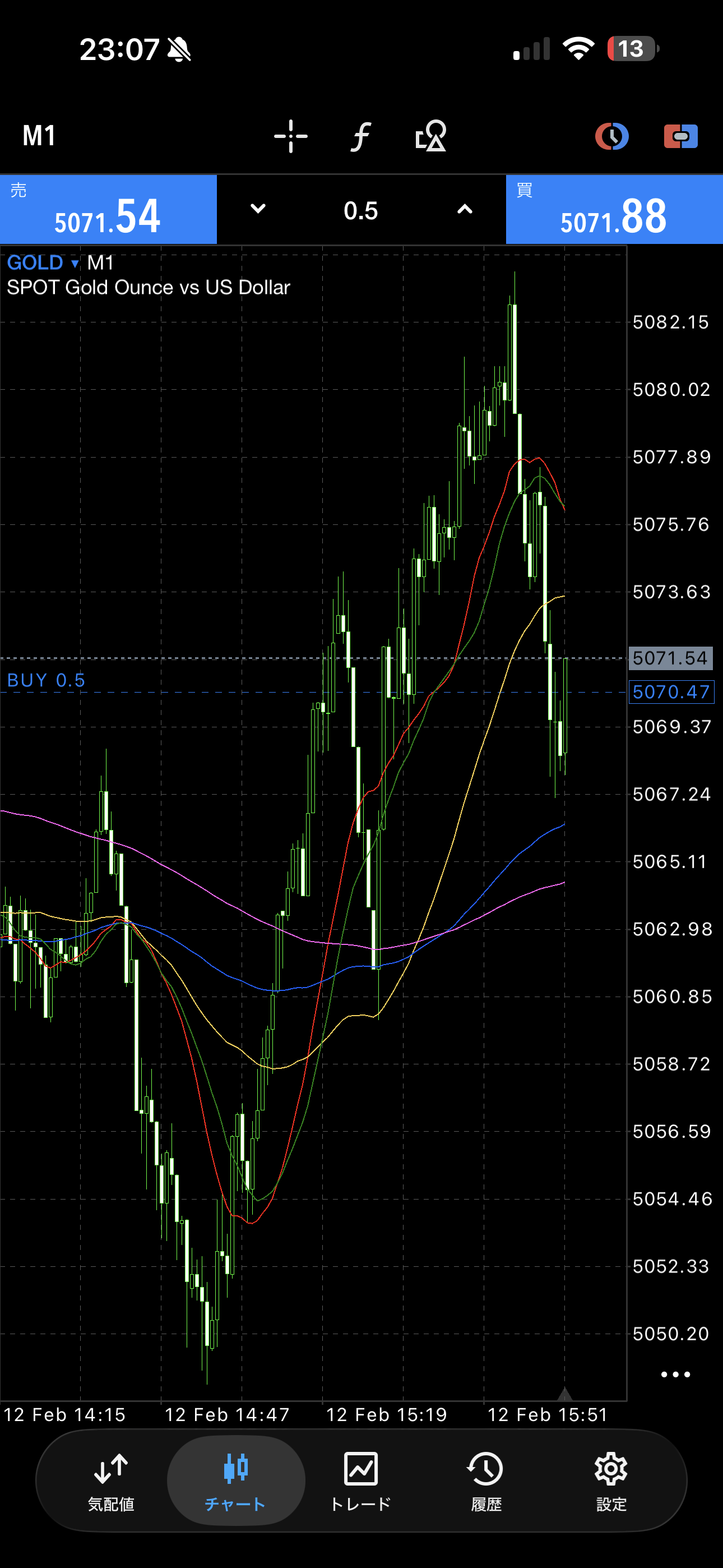Open the three-dot chart options menu
Screen dimensions: 723x1568
(x=675, y=1374)
